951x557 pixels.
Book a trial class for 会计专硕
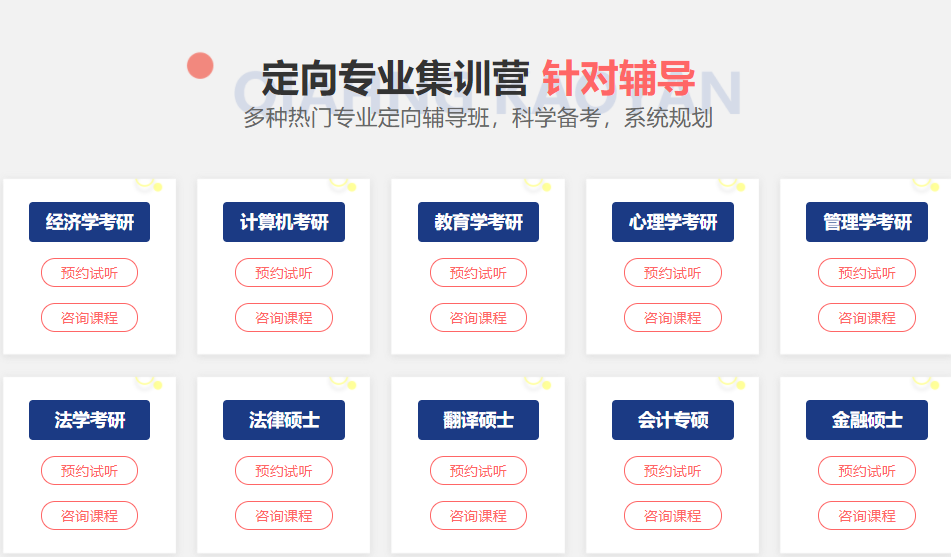tap(673, 470)
